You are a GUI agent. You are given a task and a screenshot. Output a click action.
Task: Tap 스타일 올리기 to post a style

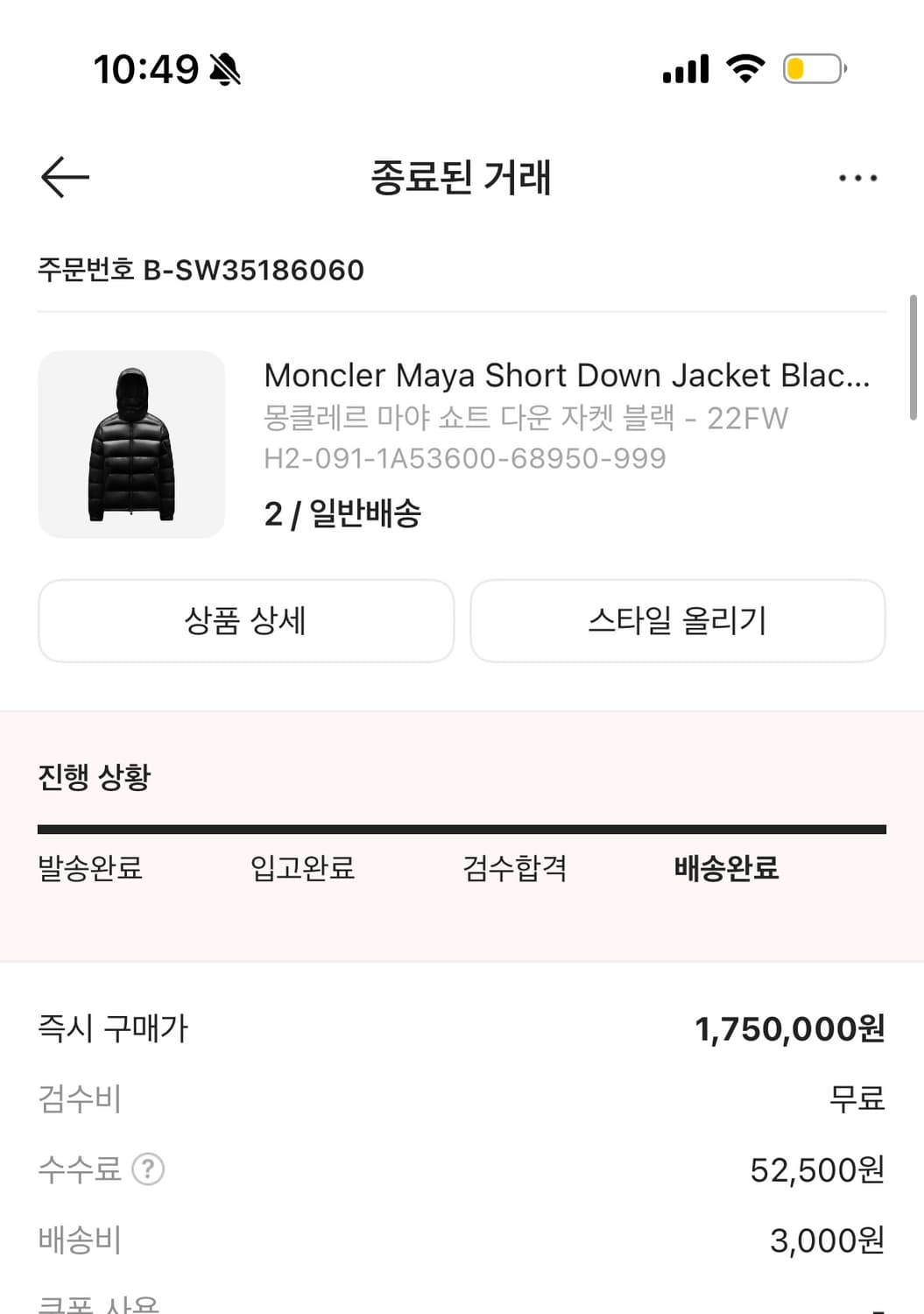(x=677, y=620)
